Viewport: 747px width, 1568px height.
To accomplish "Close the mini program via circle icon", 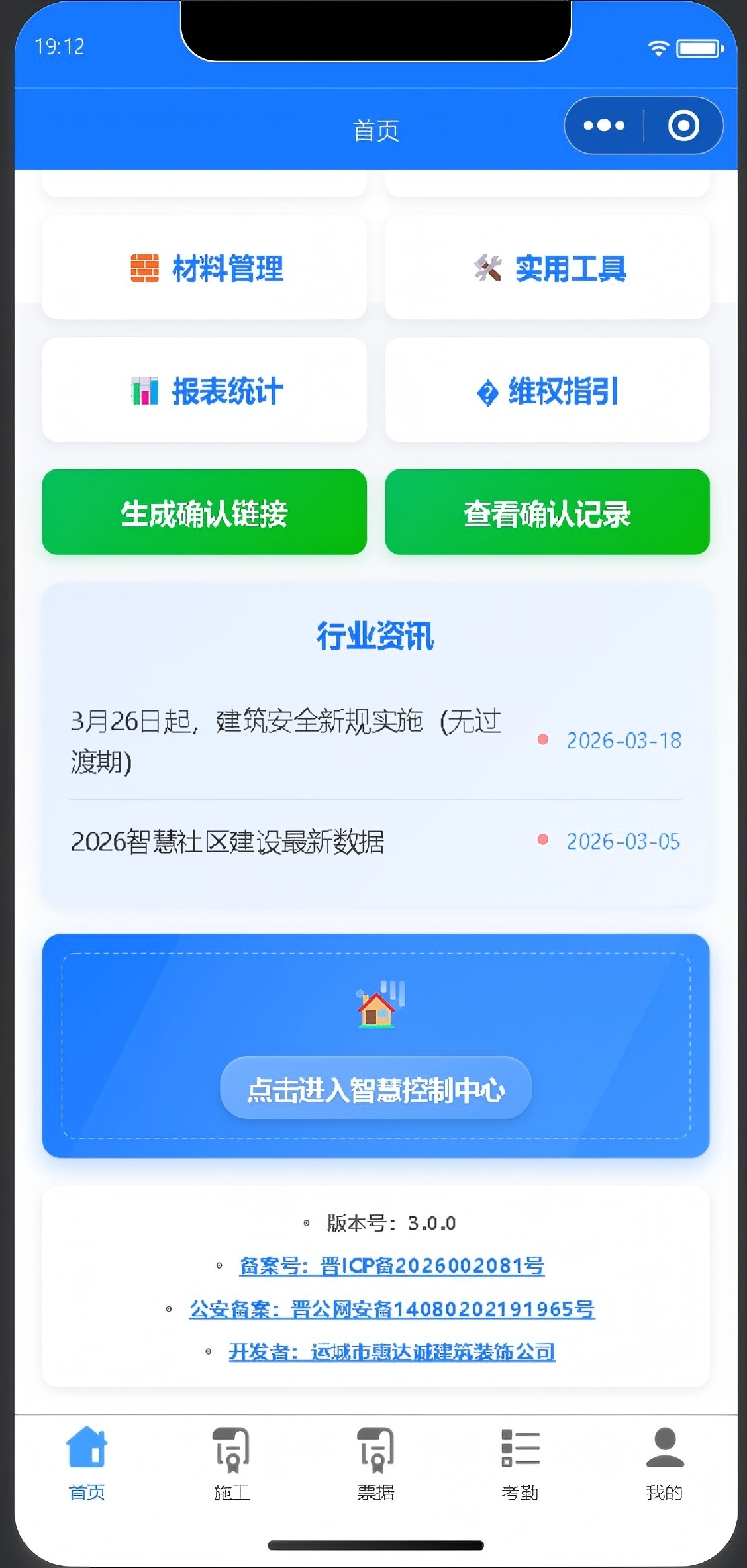I will pos(683,126).
